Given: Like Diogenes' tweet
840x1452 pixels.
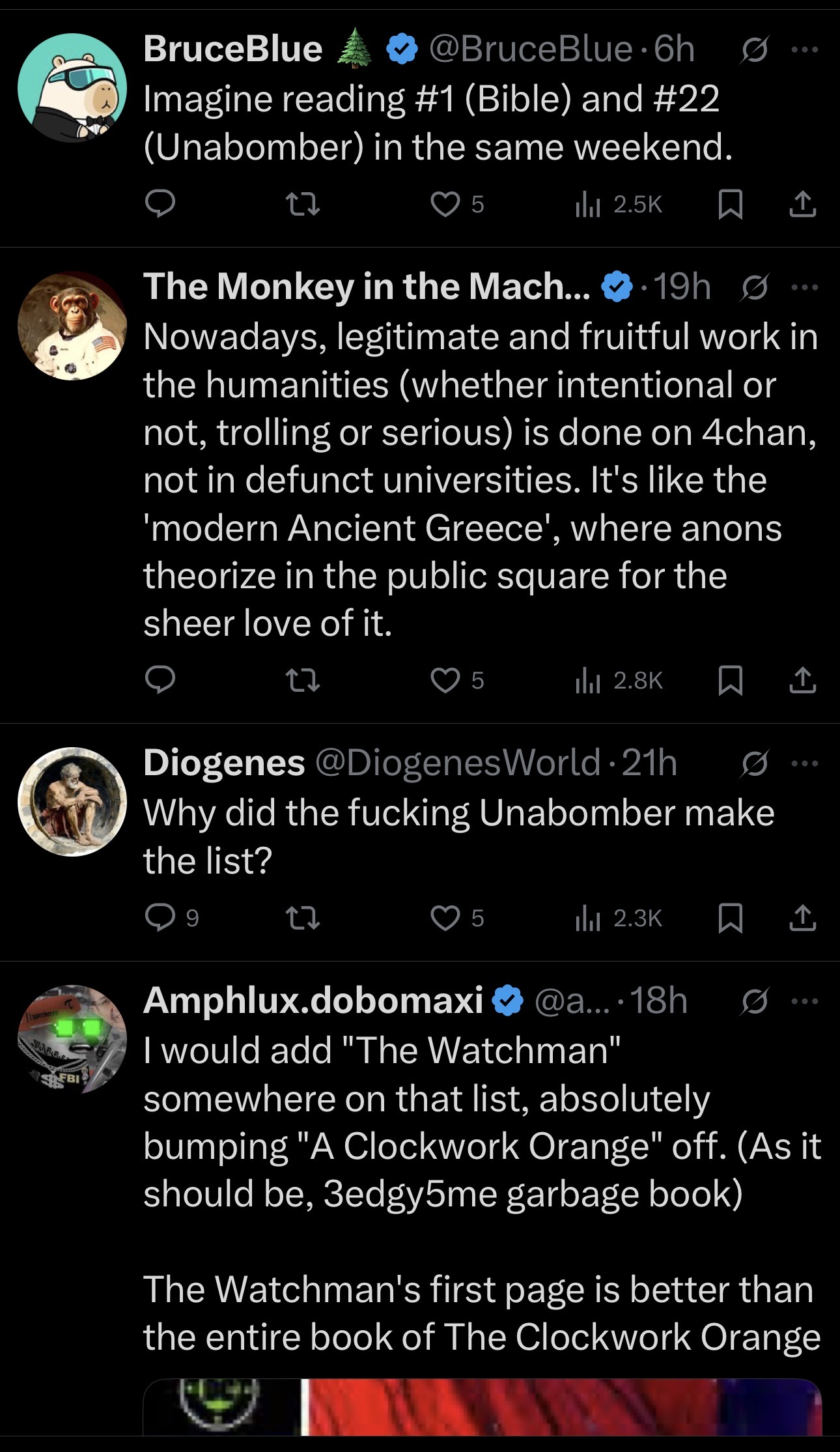Looking at the screenshot, I should (446, 918).
